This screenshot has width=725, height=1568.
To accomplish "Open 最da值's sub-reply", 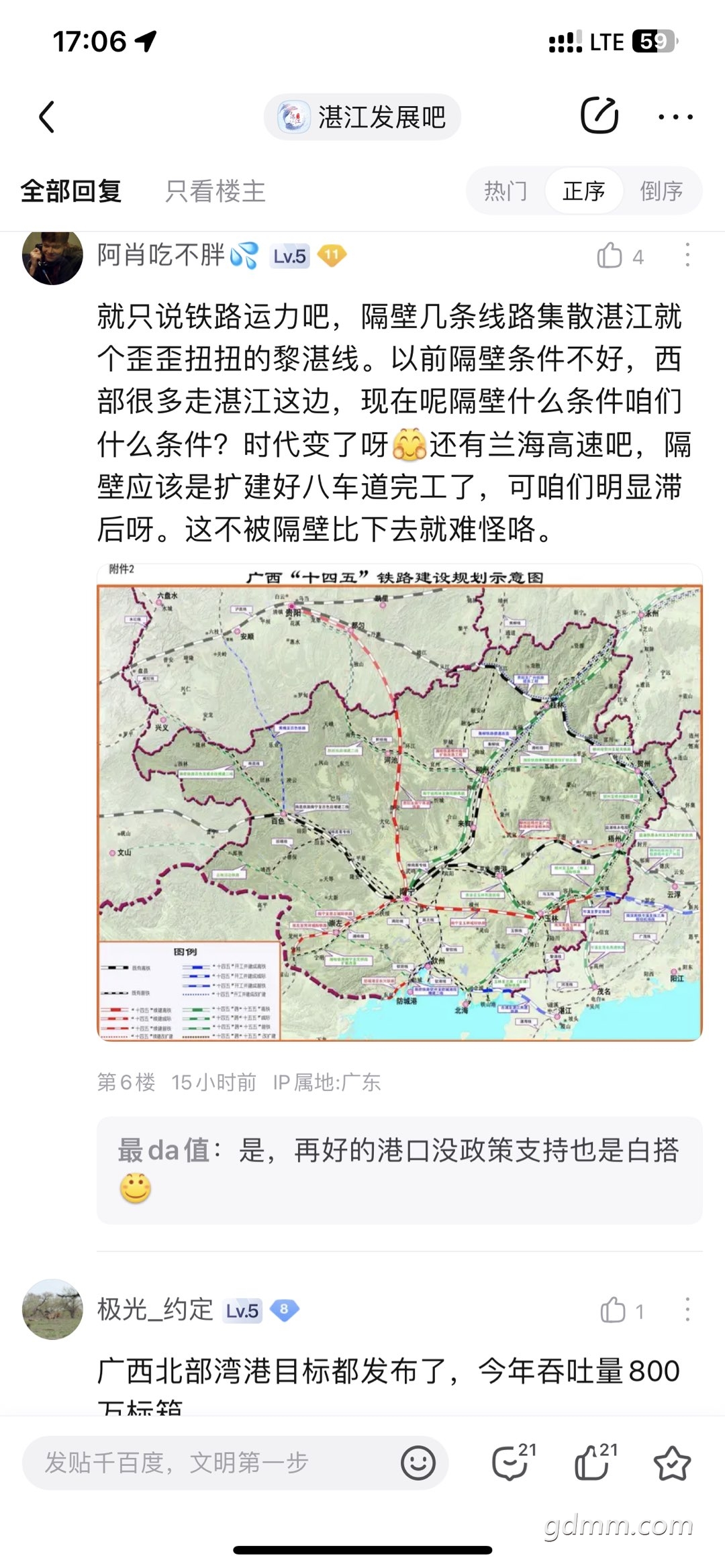I will (400, 1170).
